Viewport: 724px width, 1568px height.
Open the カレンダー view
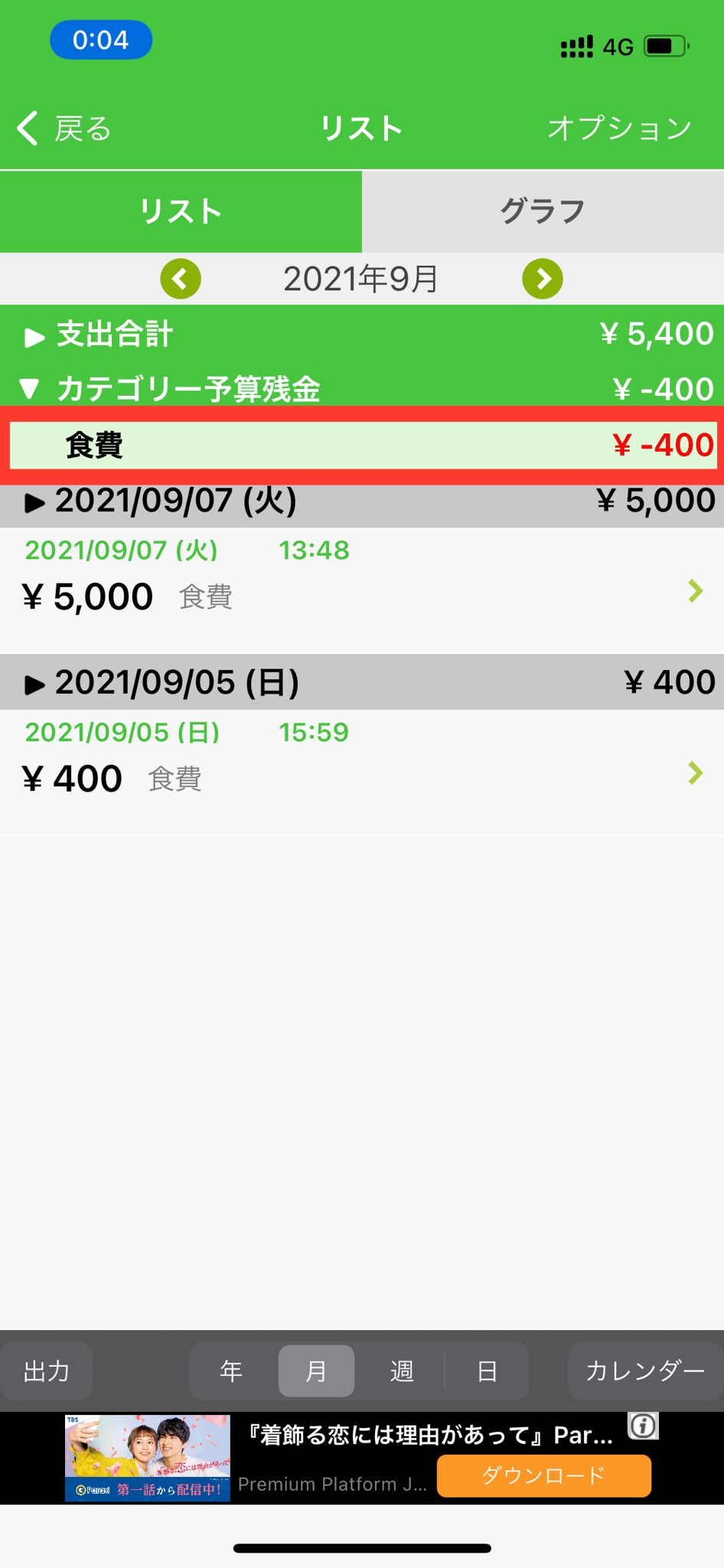[644, 1371]
